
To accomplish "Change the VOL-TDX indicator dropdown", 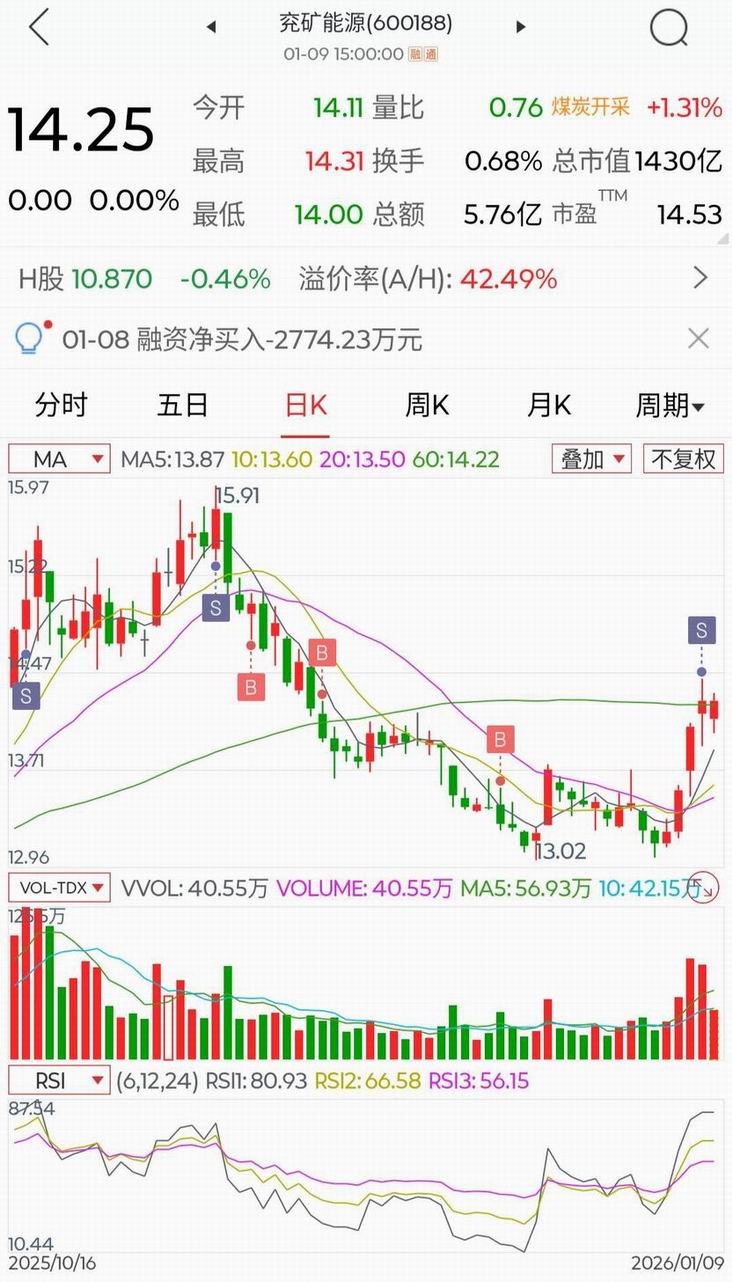I will click(59, 887).
